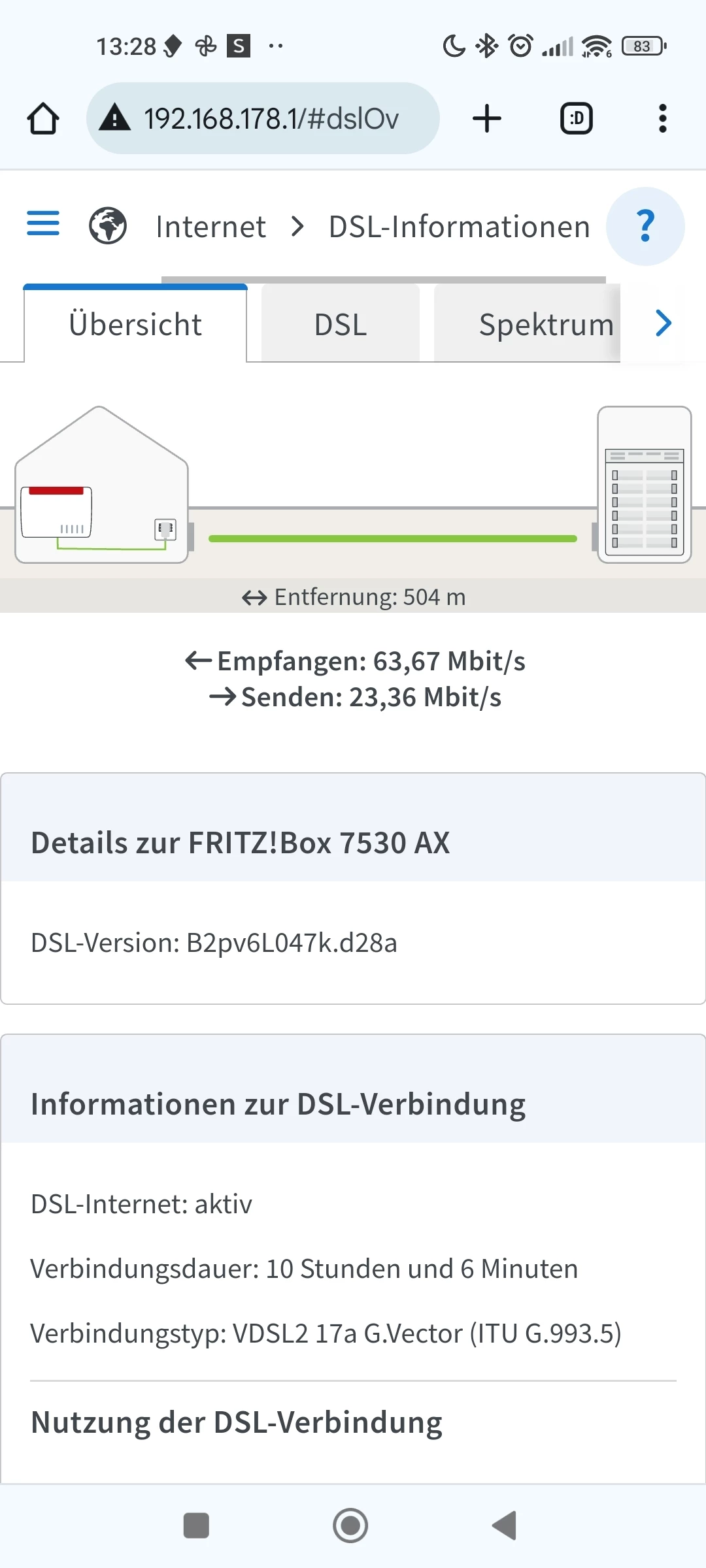Open the FRITZ!Box hamburger menu
The height and width of the screenshot is (1568, 706).
point(43,223)
